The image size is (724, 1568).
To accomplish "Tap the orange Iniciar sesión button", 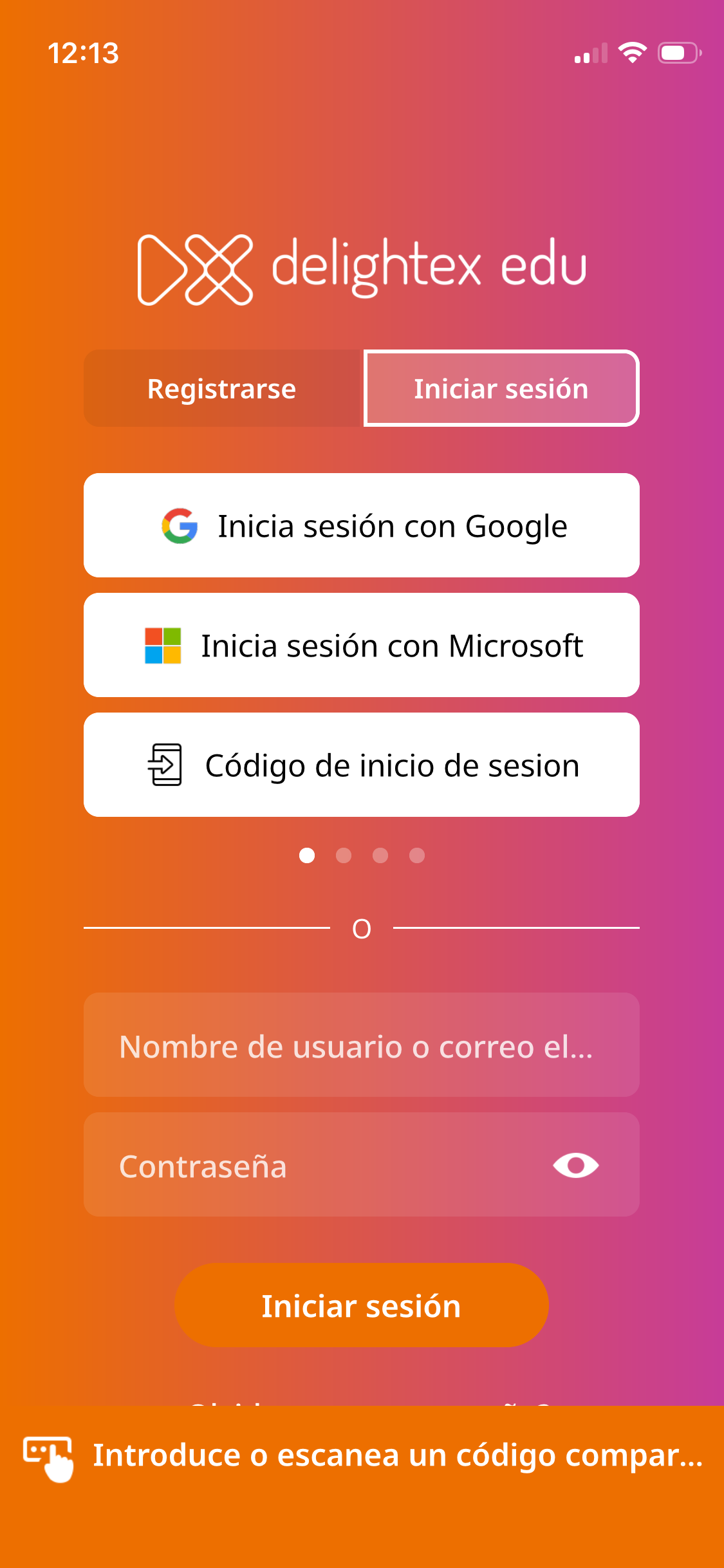I will click(361, 1305).
